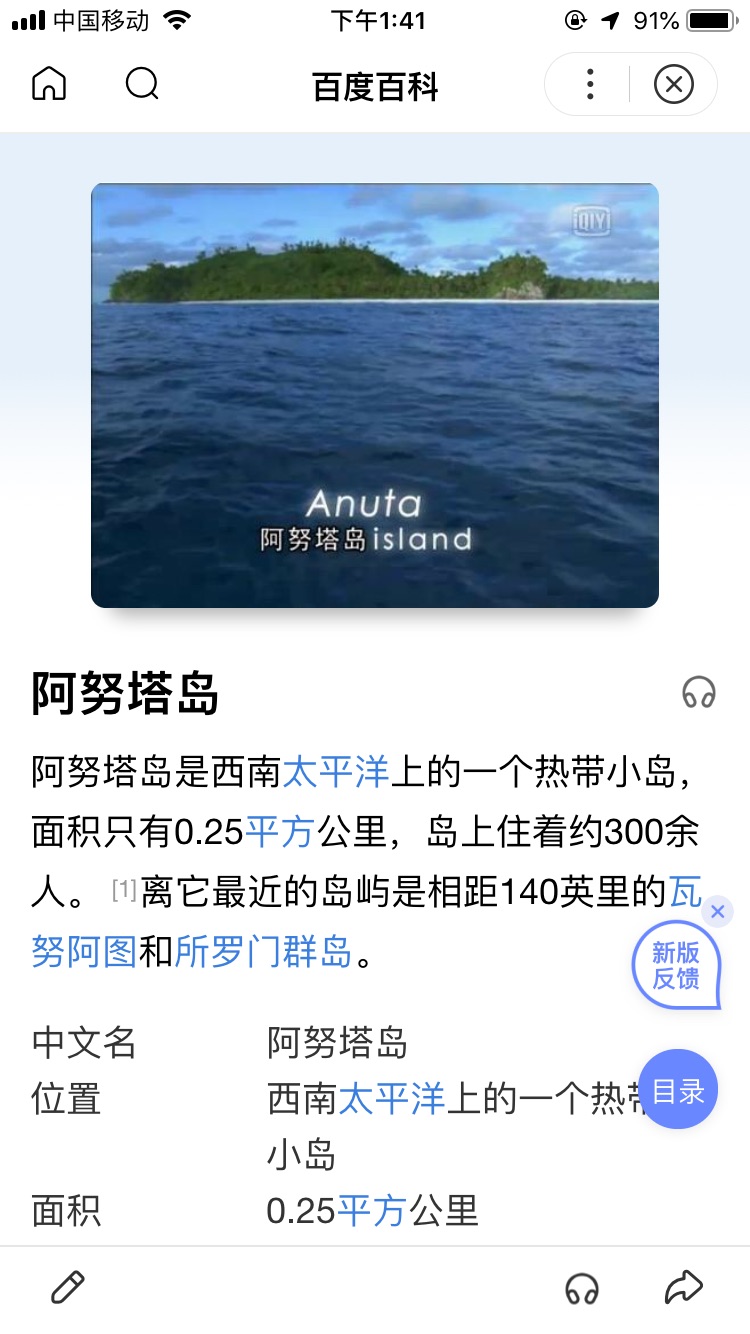The width and height of the screenshot is (750, 1334).
Task: Tap the 新版反馈 feedback bubble
Action: [676, 965]
